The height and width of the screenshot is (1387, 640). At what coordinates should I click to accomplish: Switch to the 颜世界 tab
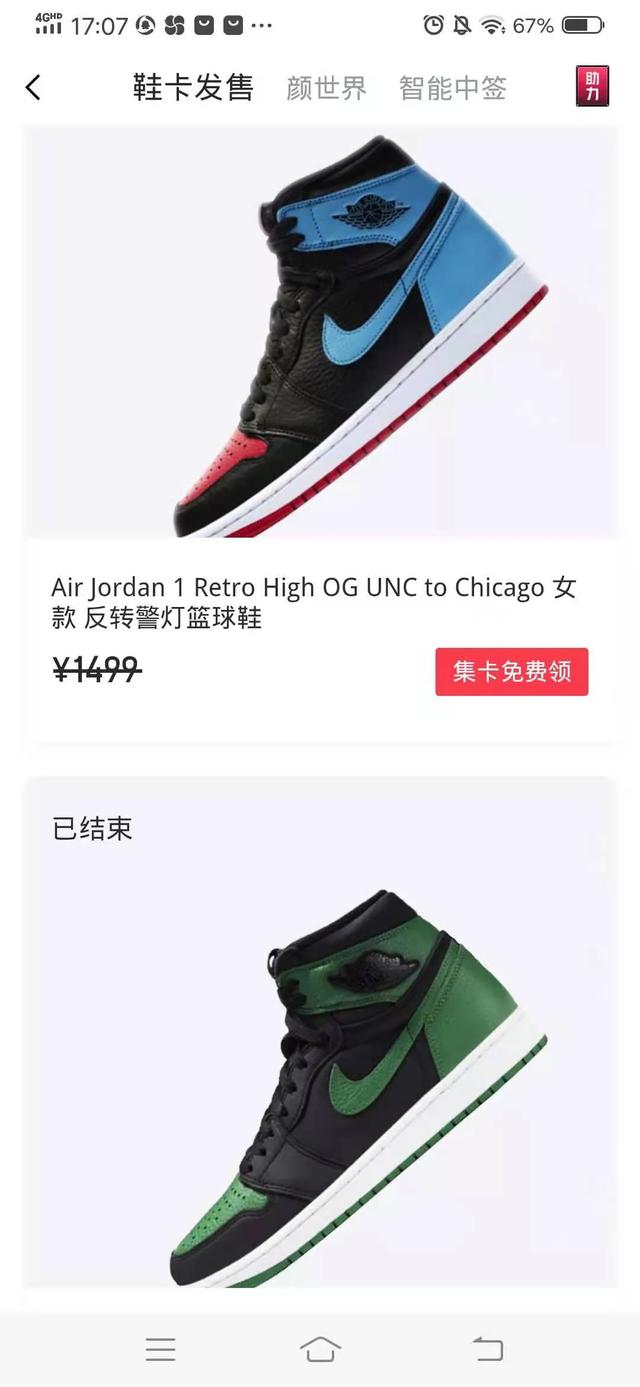(326, 88)
